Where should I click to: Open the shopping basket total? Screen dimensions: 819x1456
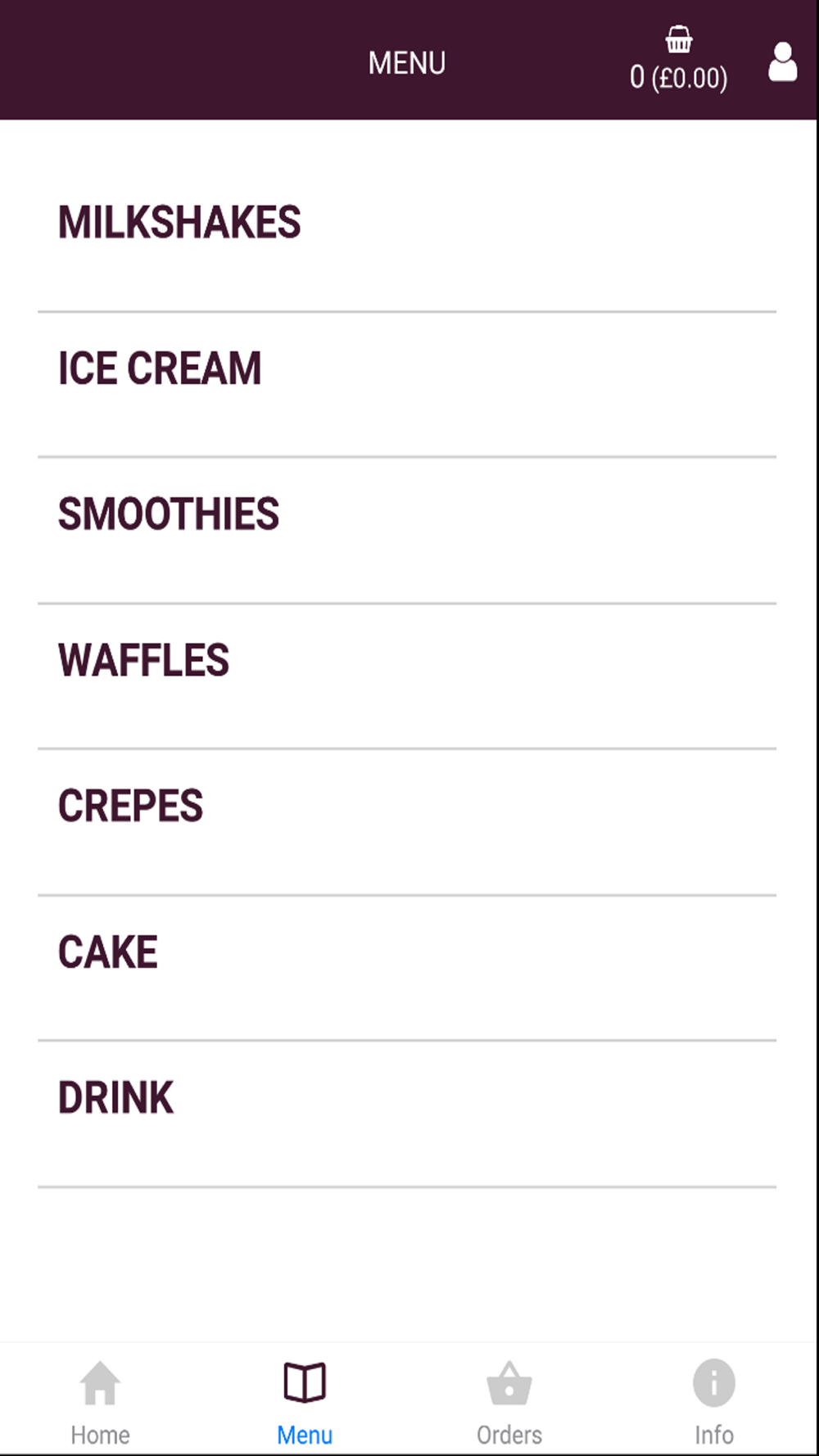678,60
